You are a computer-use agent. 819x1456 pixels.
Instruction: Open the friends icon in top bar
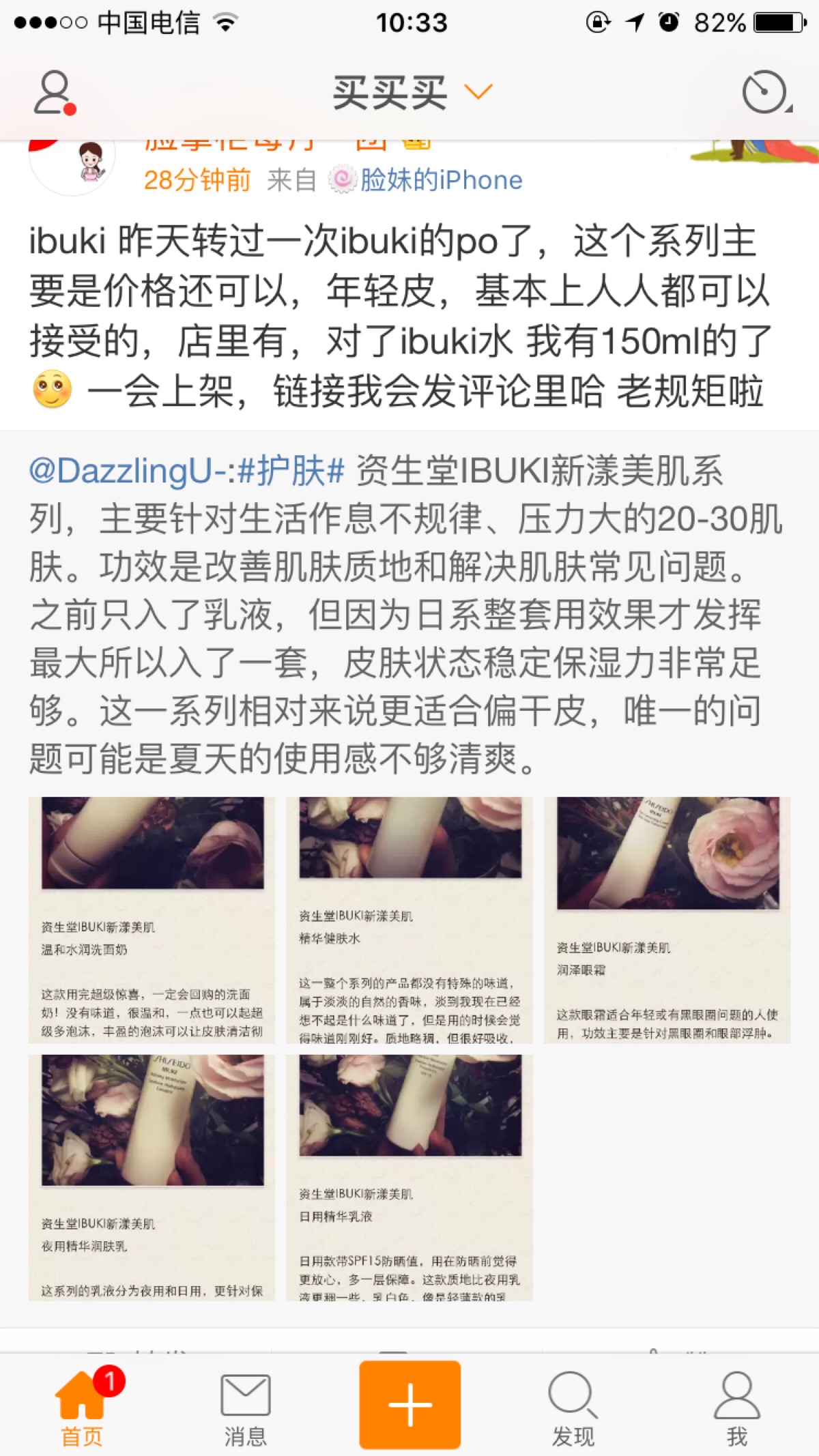point(55,92)
